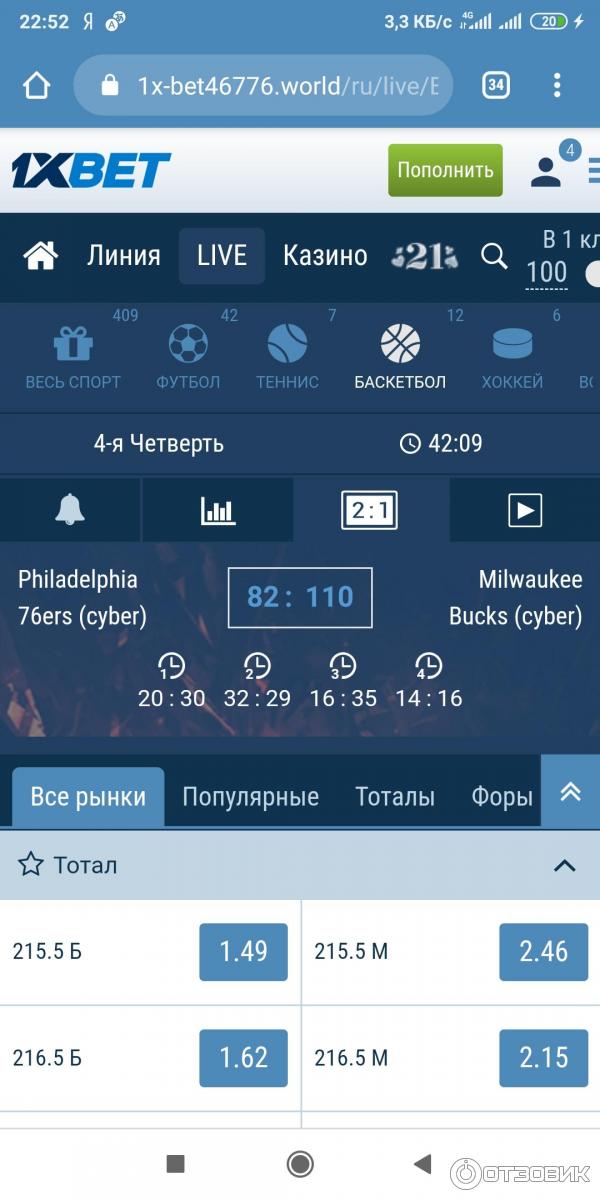Select the Футбол sport category
This screenshot has height=1200, width=600.
click(188, 355)
